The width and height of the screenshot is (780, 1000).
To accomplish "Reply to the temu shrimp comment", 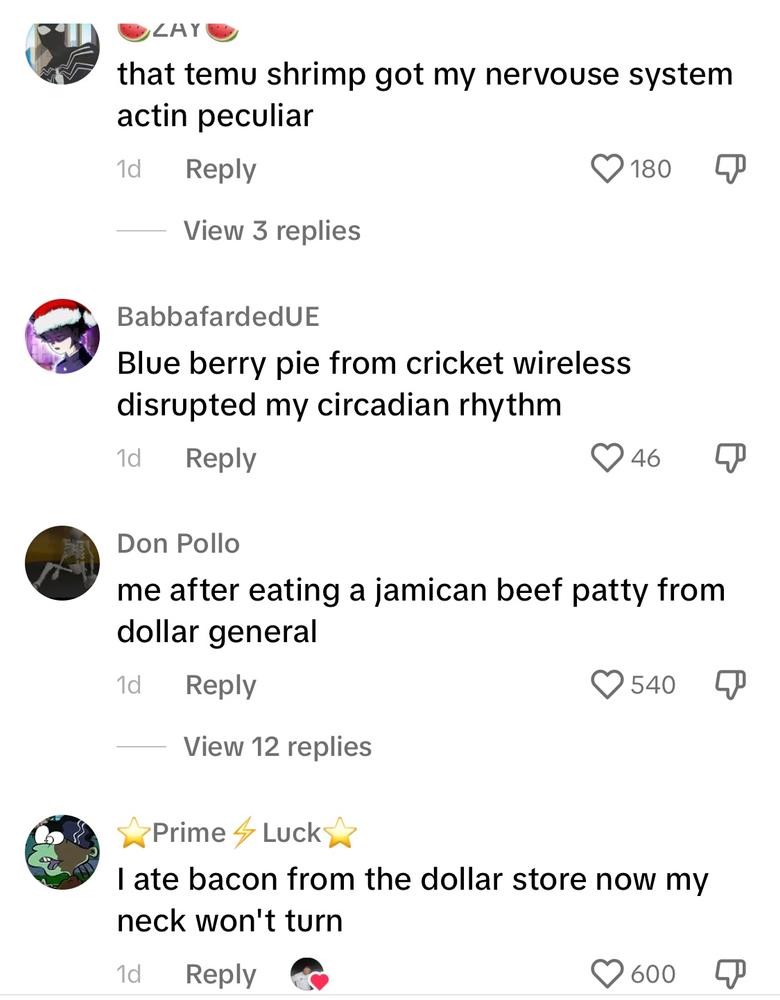I will (220, 169).
